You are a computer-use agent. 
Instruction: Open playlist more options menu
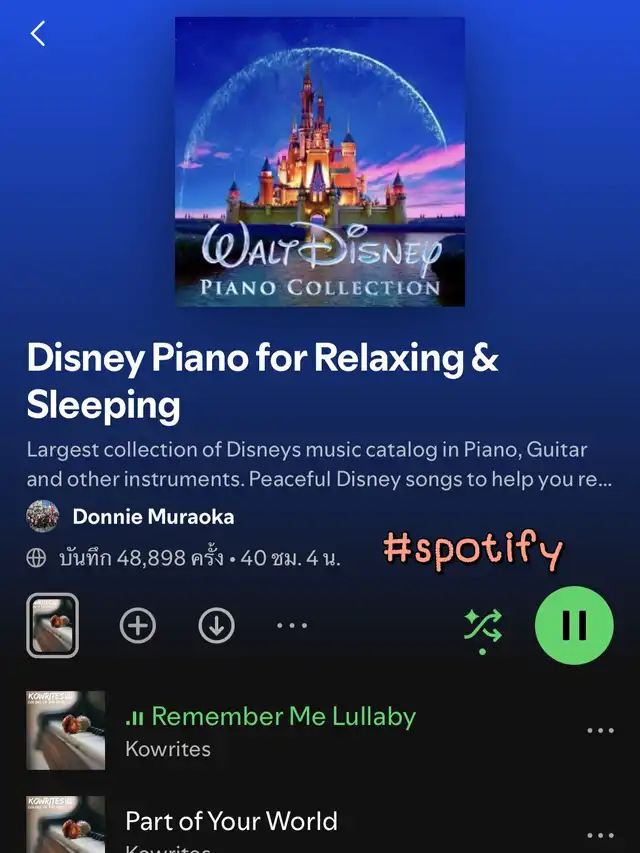coord(292,626)
